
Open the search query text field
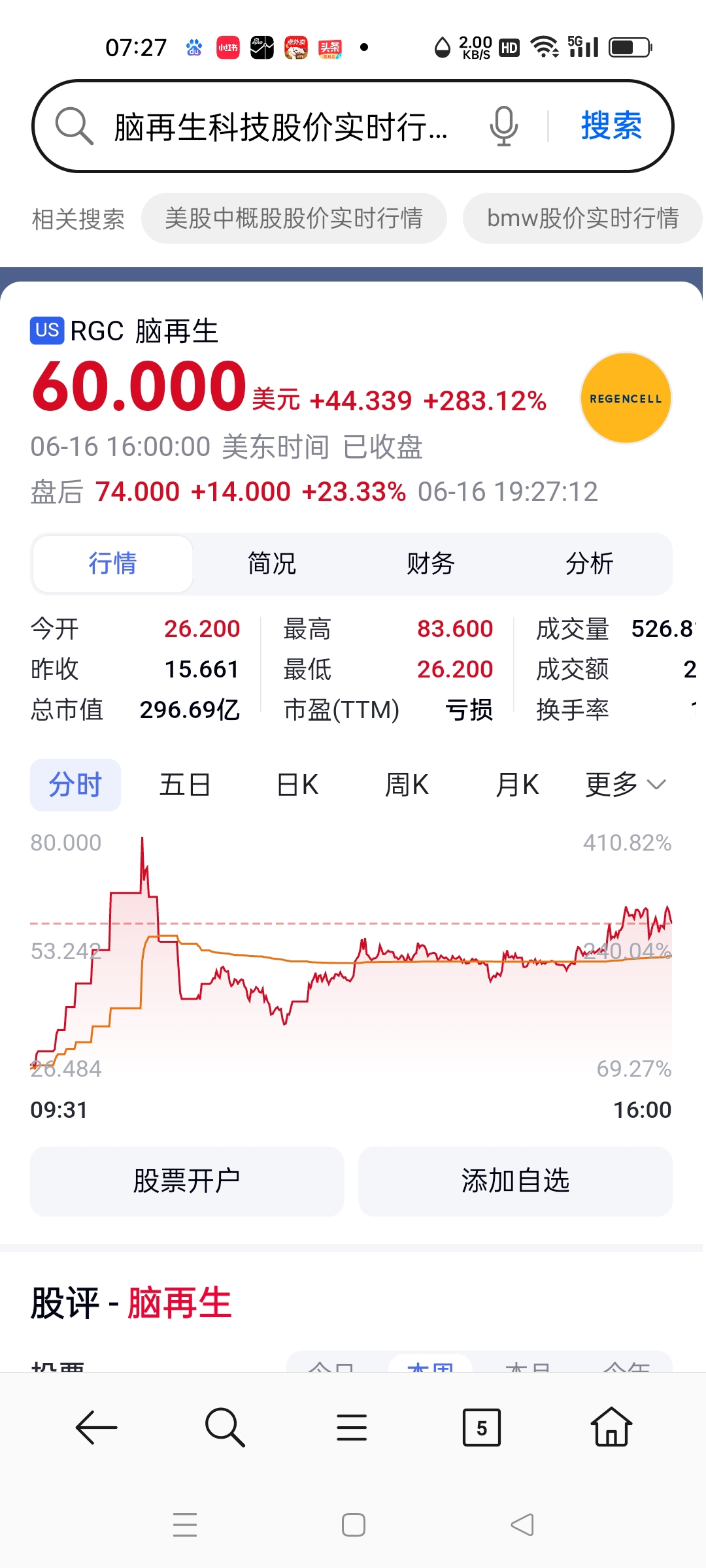[281, 127]
